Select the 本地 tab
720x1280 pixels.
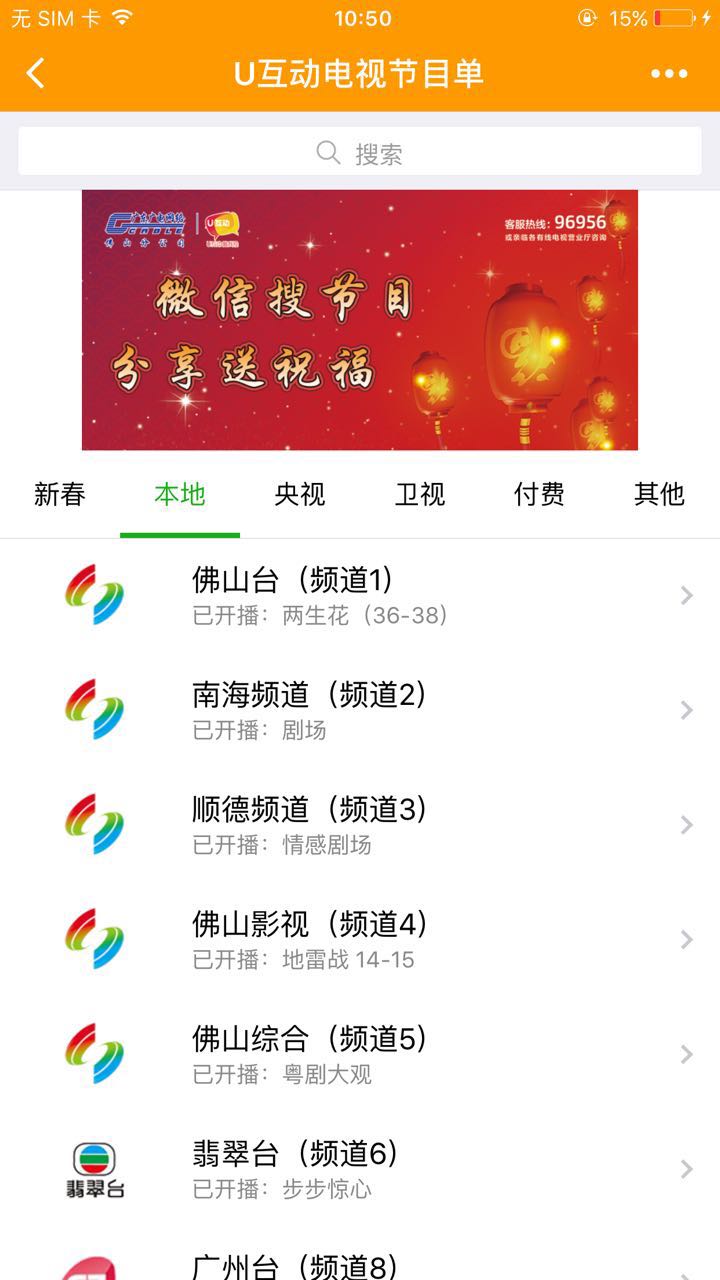click(x=180, y=494)
